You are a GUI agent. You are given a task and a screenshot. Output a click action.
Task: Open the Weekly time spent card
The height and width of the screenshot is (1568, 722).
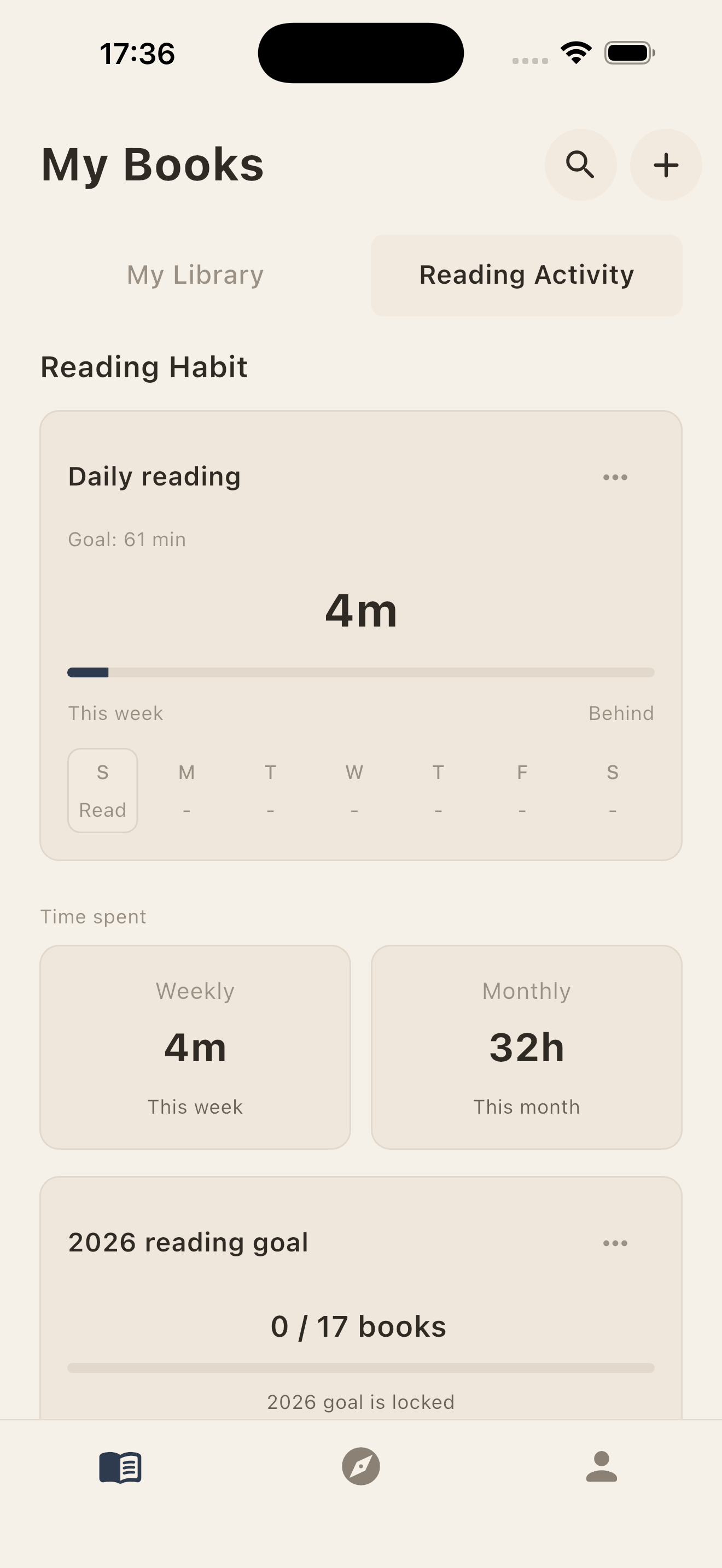tap(195, 1047)
